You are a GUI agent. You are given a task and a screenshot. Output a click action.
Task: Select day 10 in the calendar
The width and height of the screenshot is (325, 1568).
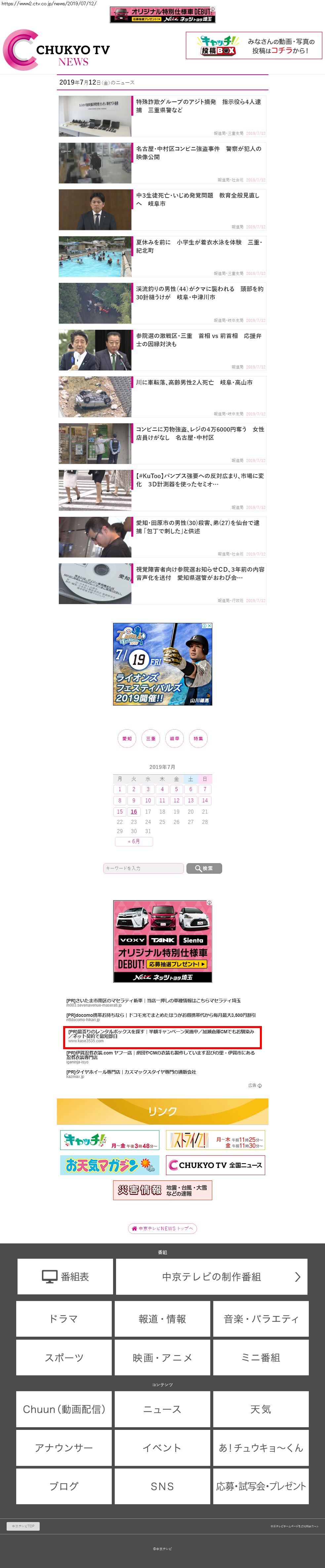[x=148, y=800]
